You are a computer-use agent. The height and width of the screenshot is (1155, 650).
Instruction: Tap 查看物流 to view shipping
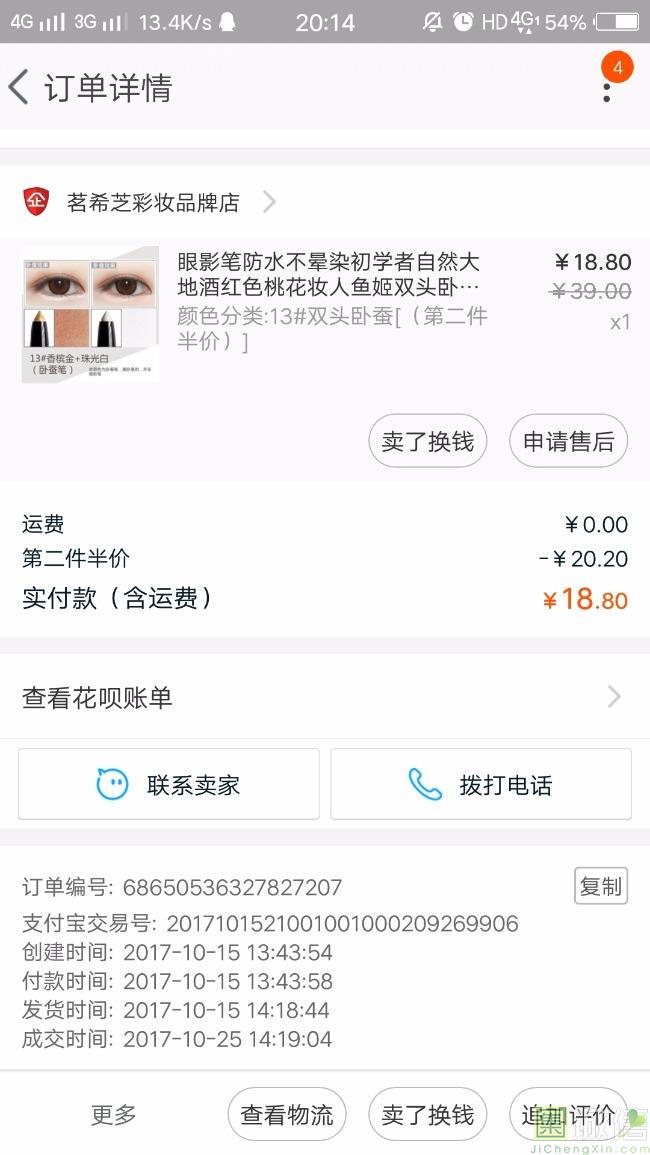[287, 1114]
